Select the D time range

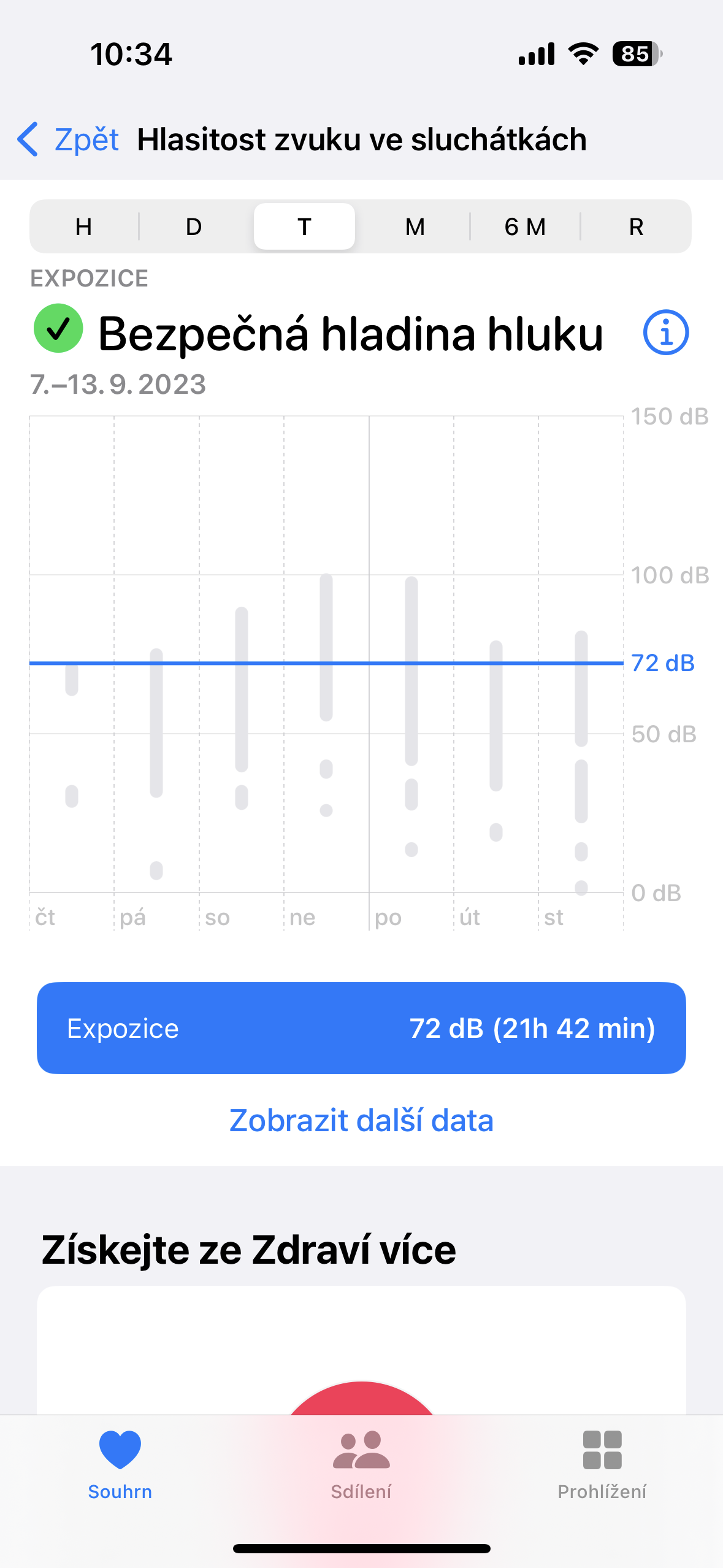[x=194, y=227]
